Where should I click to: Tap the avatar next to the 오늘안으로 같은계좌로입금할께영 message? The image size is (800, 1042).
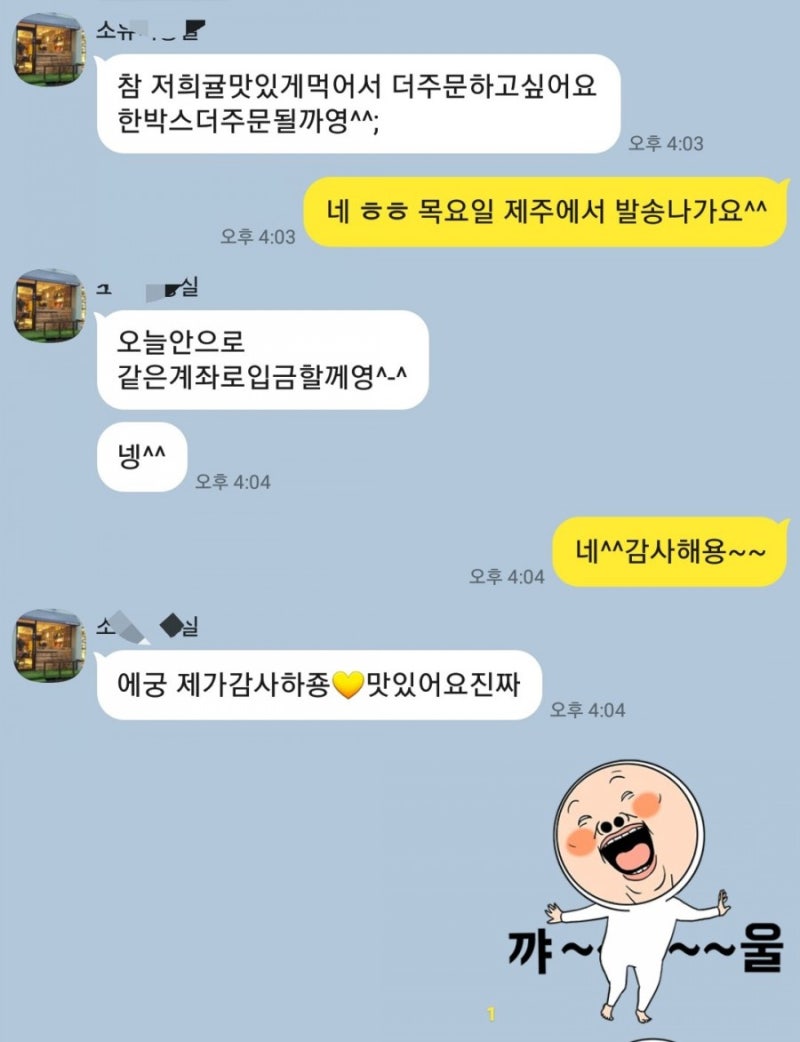click(48, 305)
